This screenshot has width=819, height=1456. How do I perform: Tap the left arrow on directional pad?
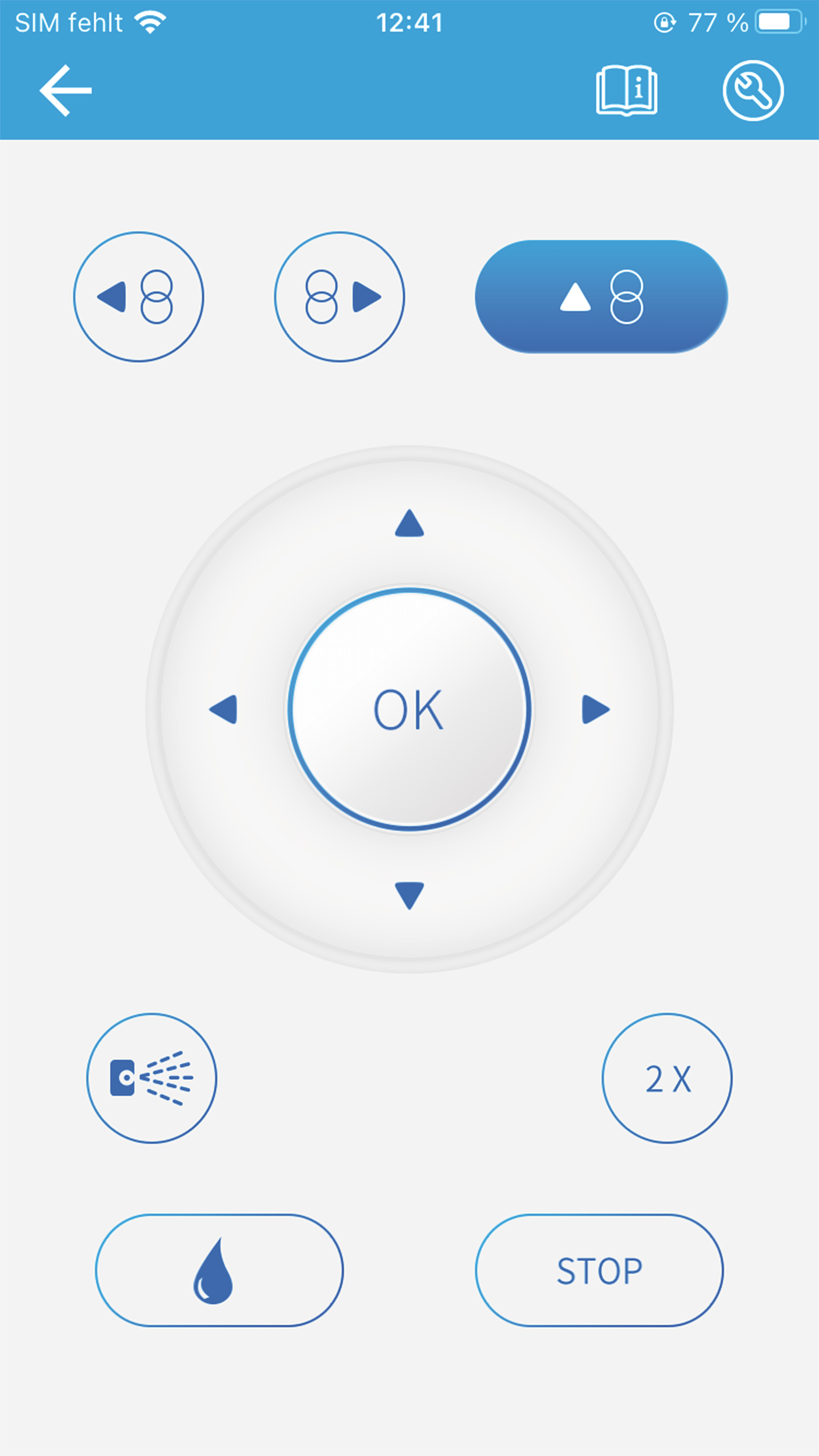click(224, 709)
